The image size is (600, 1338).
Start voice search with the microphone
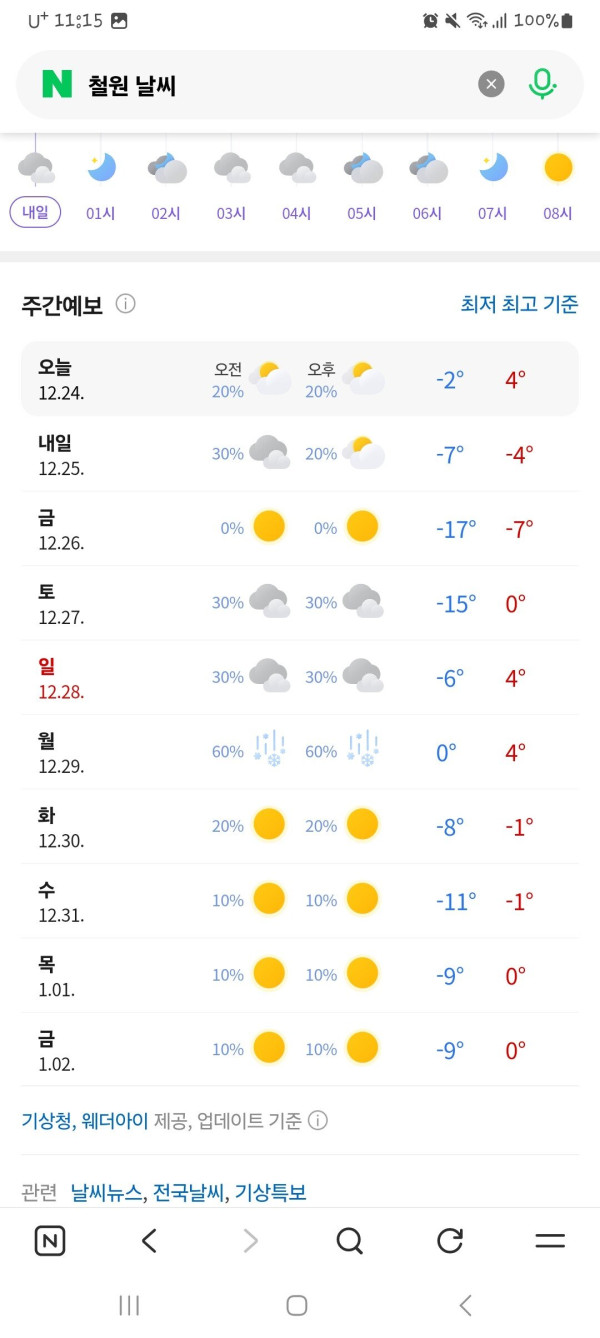pyautogui.click(x=542, y=85)
